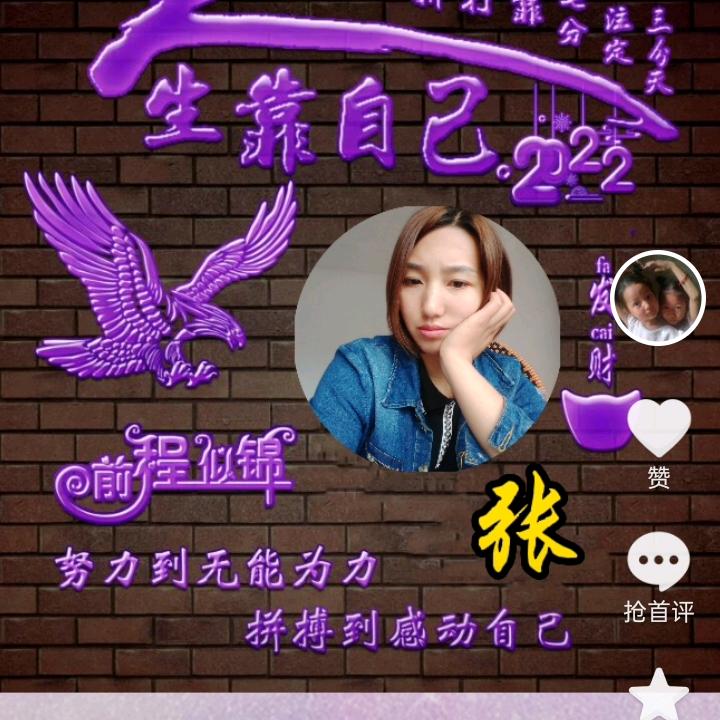Screen dimensions: 720x720
Task: Open the uploader's round profile avatar
Action: point(657,298)
